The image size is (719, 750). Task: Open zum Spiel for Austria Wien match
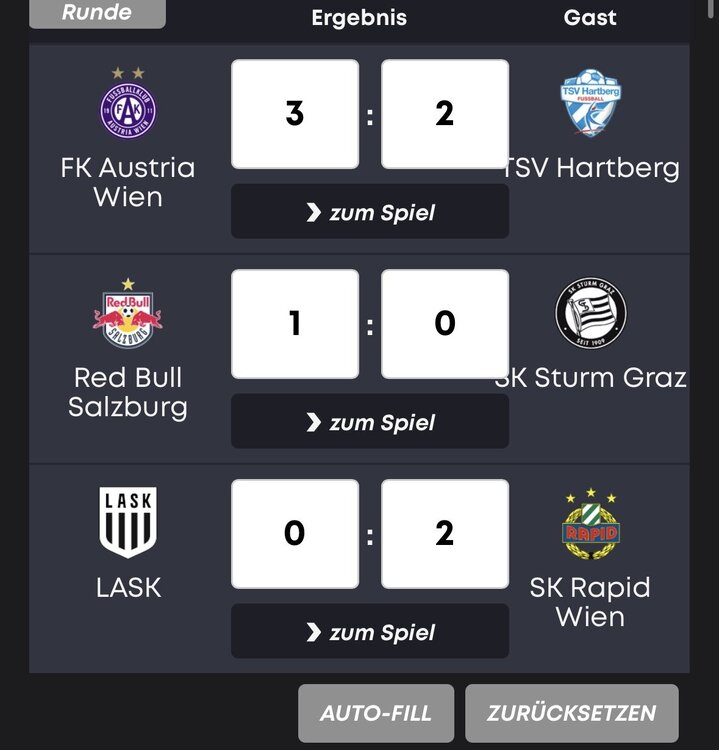pyautogui.click(x=369, y=212)
